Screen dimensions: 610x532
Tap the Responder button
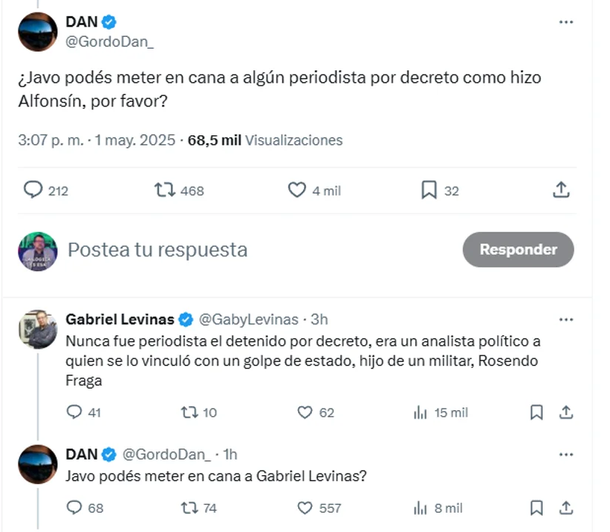coord(518,250)
